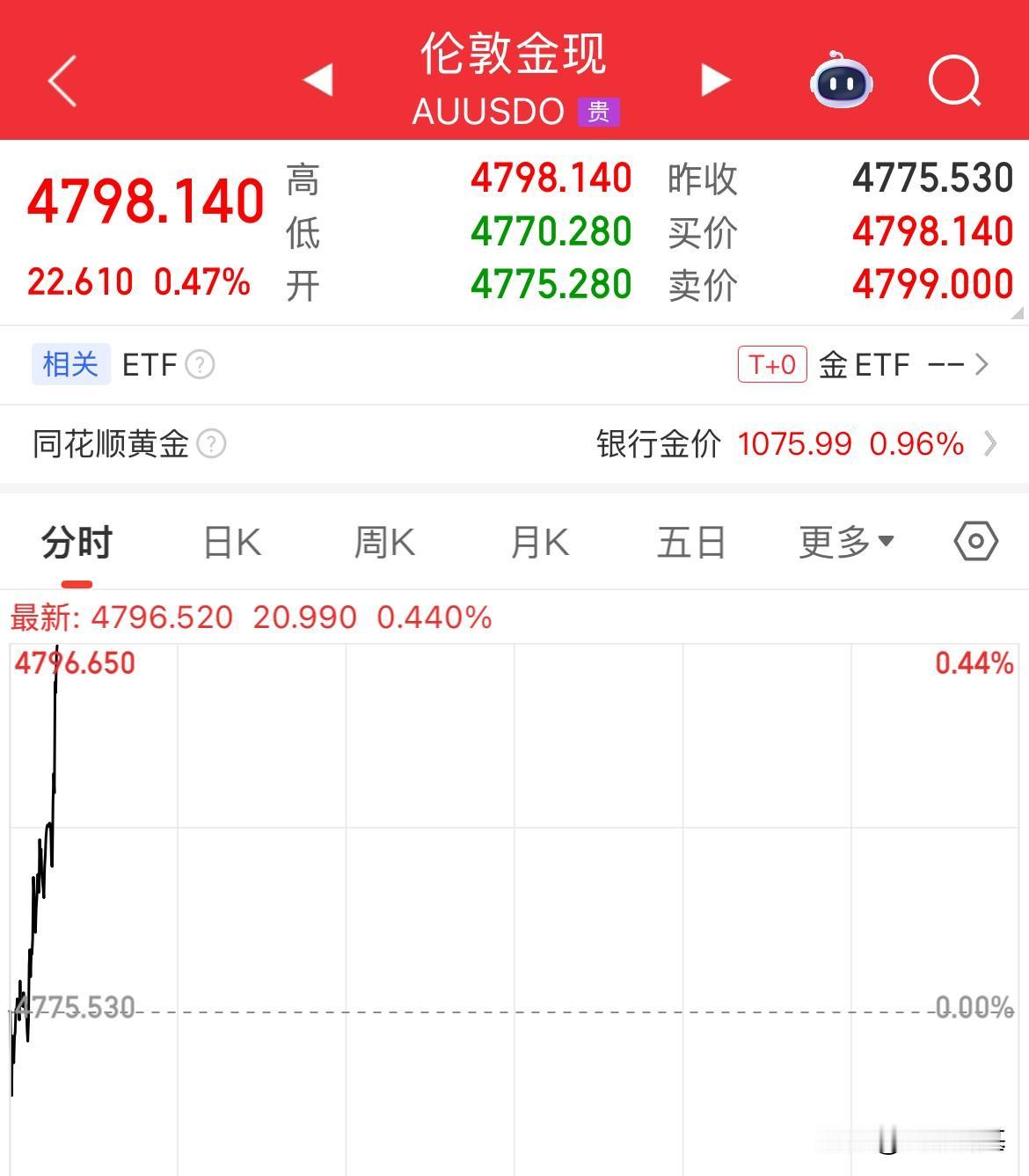
Task: Open the AI robot assistant
Action: [840, 81]
